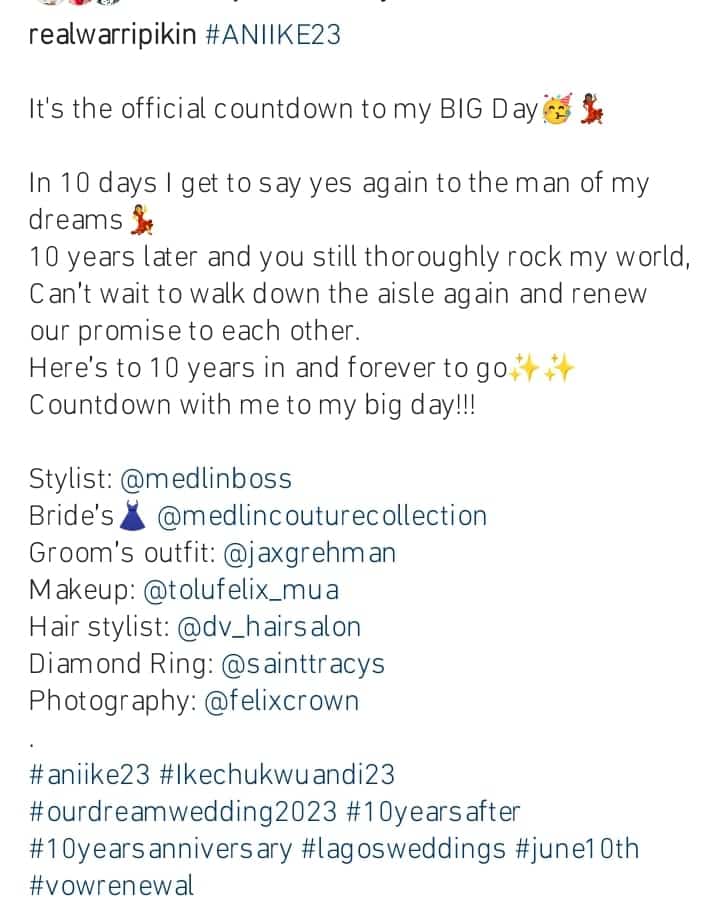Visit @dv_hairsalon profile
720x915 pixels.
[x=268, y=627]
